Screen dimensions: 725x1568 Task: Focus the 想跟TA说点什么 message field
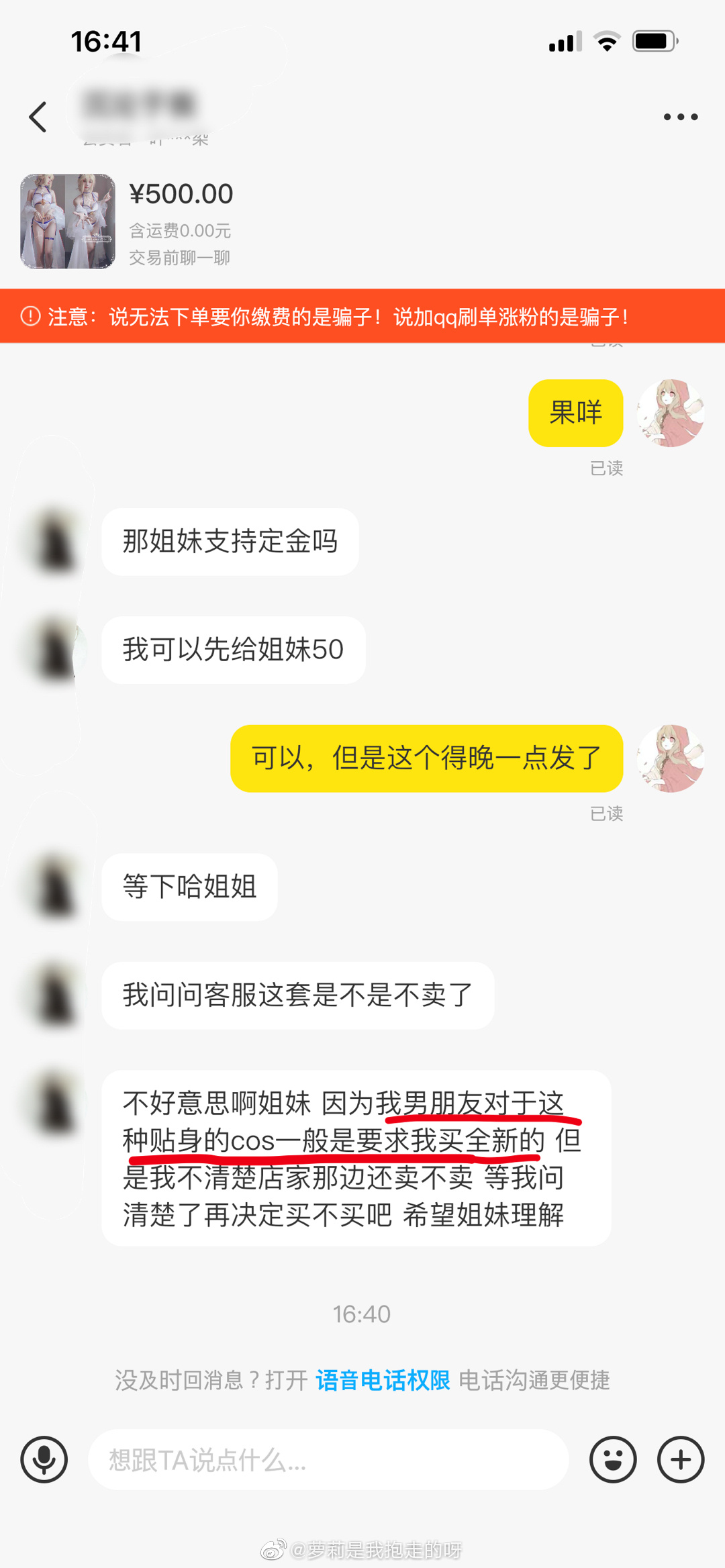tap(329, 1459)
